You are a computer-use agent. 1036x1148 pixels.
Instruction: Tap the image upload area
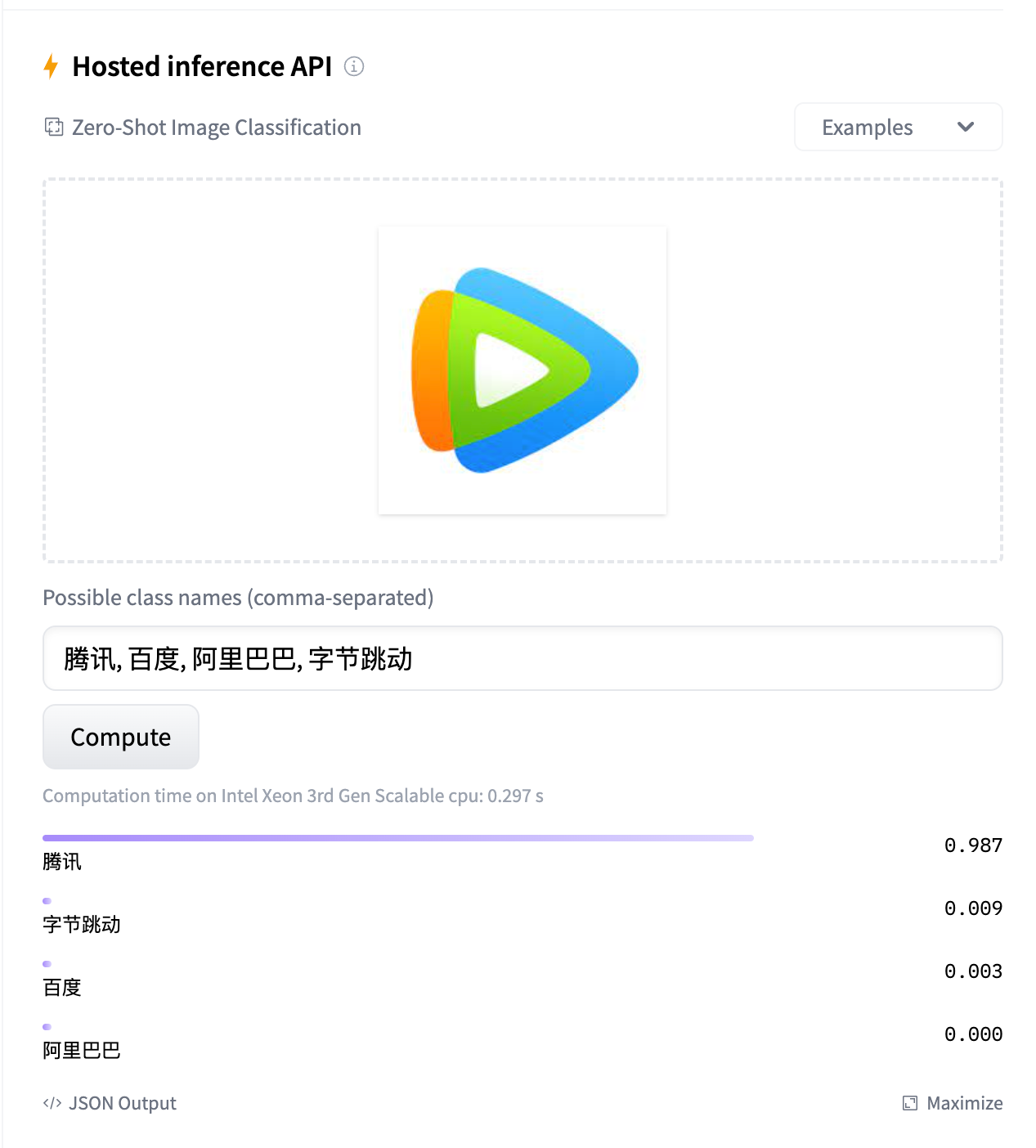click(522, 370)
